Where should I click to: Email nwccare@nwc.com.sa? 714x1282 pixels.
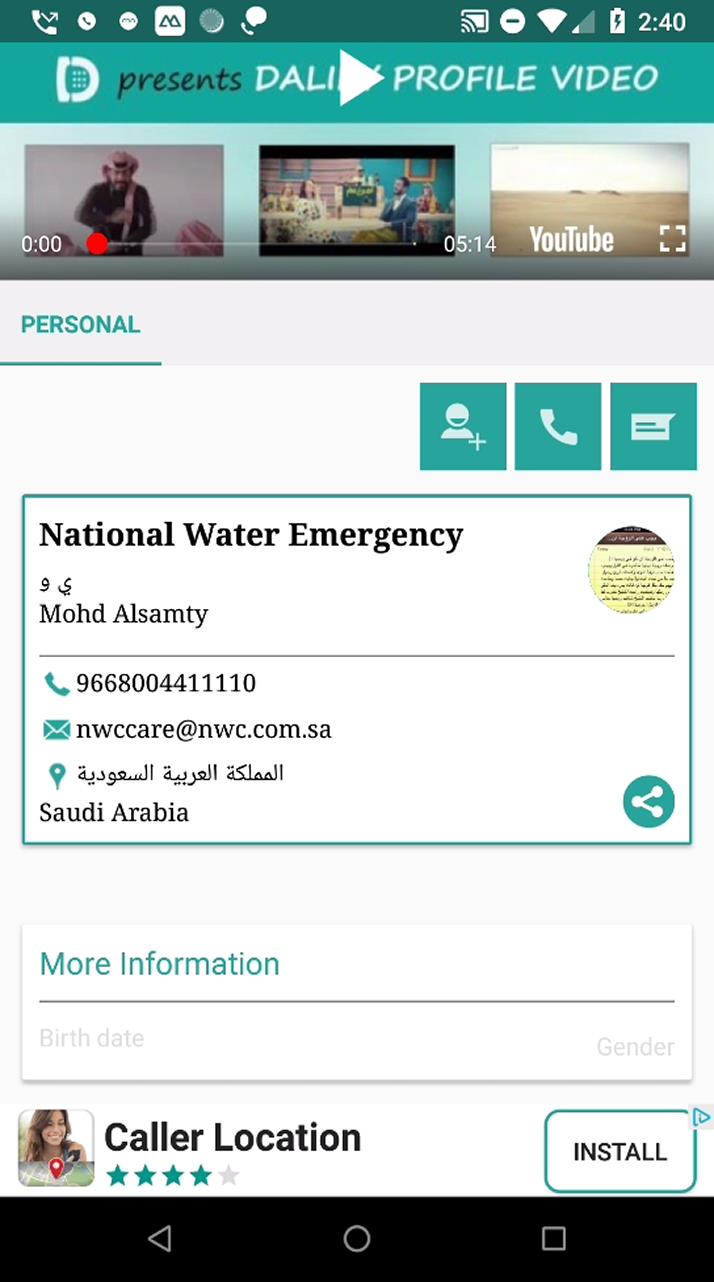[x=204, y=729]
